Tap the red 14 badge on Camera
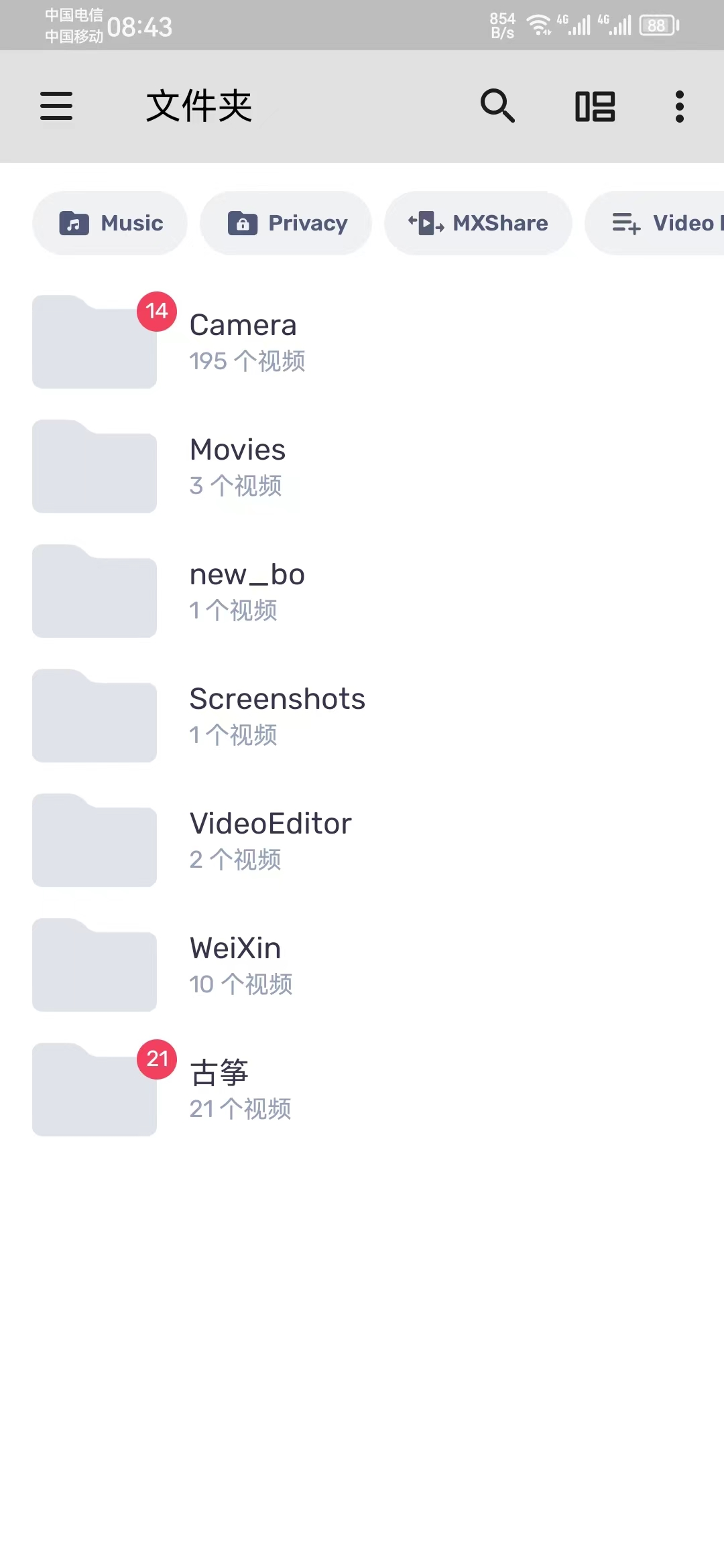 pos(157,310)
